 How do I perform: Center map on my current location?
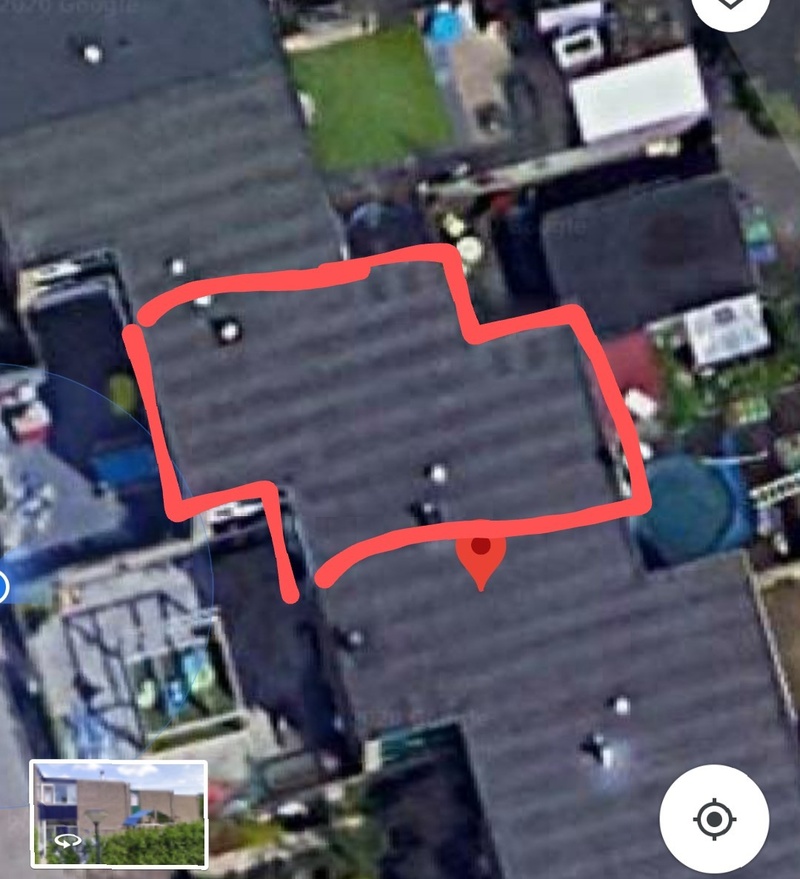(714, 819)
